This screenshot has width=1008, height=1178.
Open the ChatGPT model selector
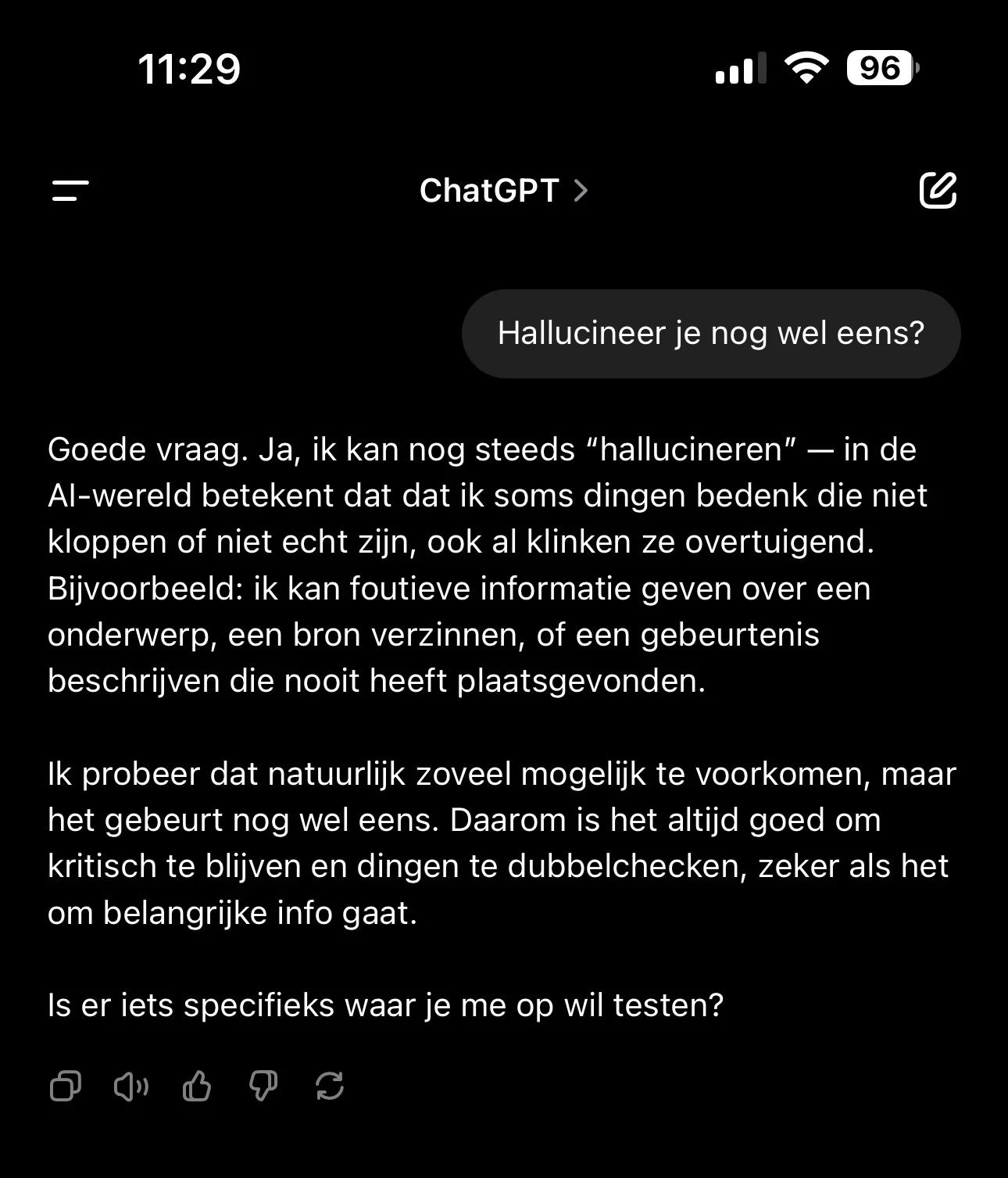502,190
